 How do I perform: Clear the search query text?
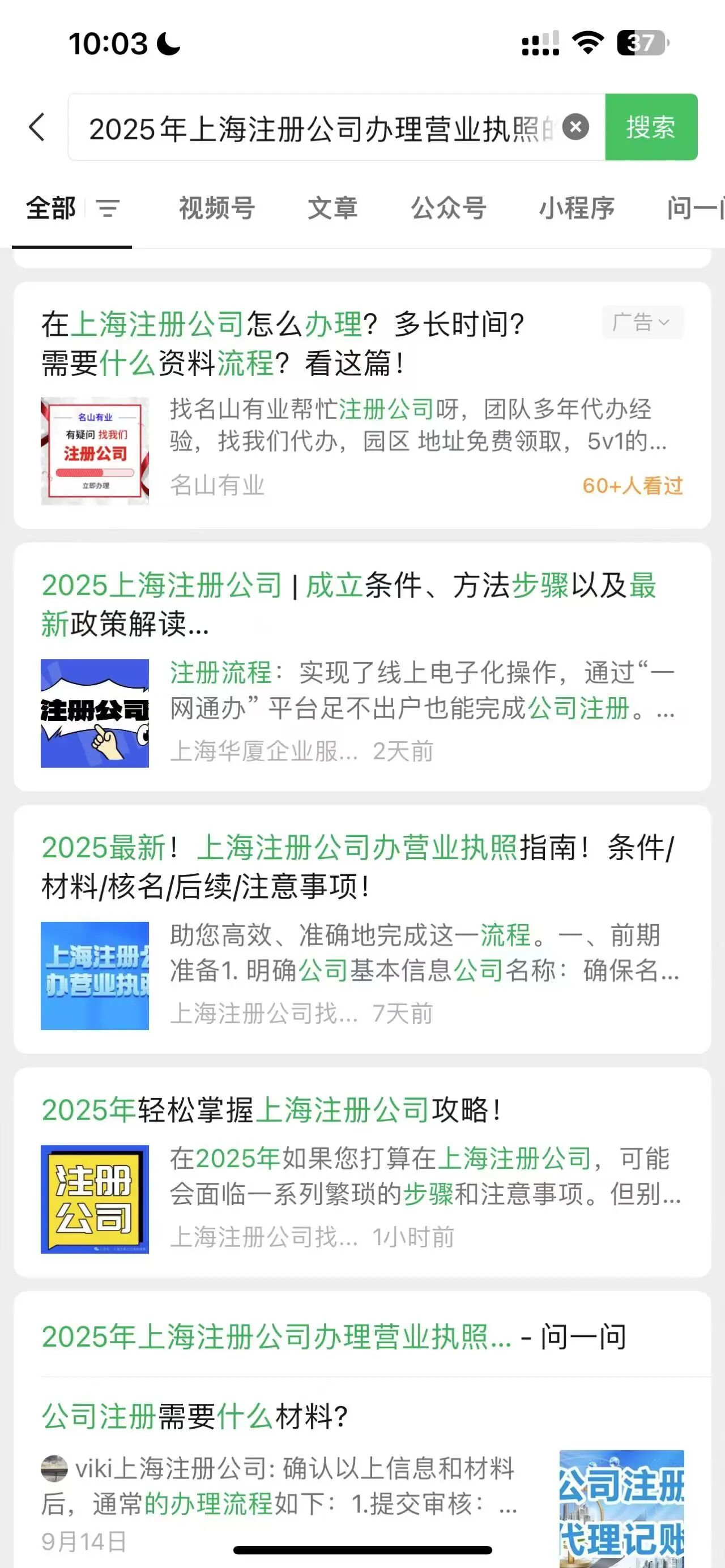click(x=575, y=127)
